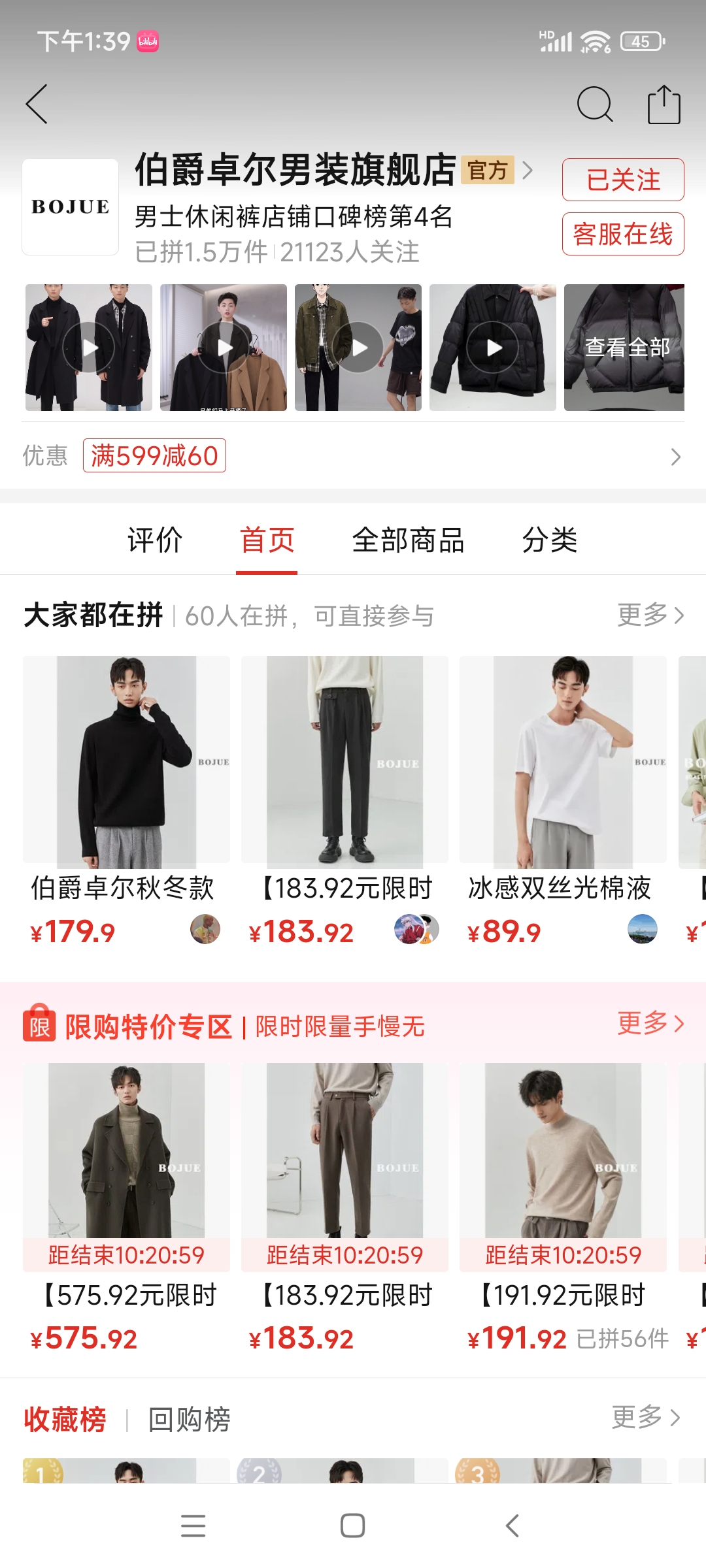Switch to the 分类 tab
This screenshot has height=1568, width=706.
549,540
